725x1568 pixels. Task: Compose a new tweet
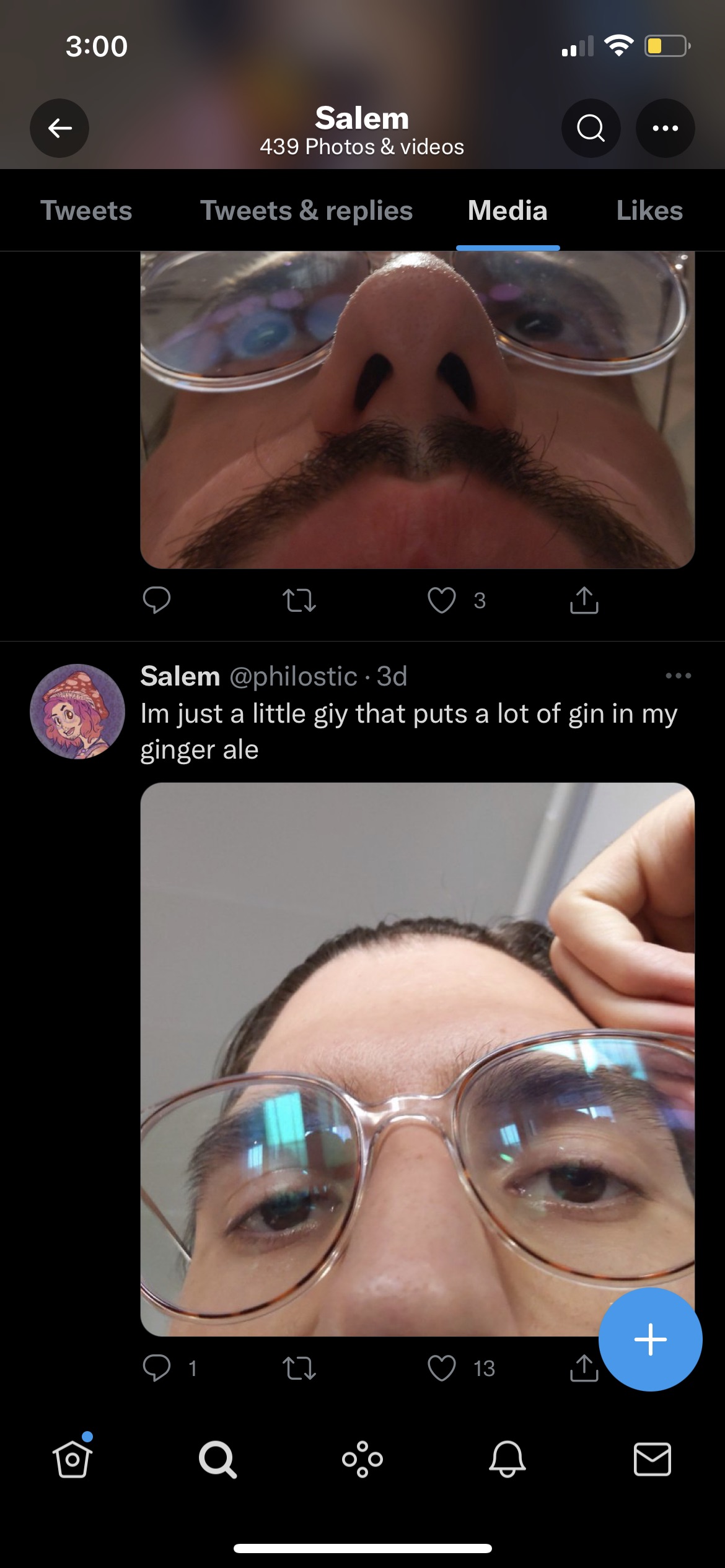coord(650,1339)
